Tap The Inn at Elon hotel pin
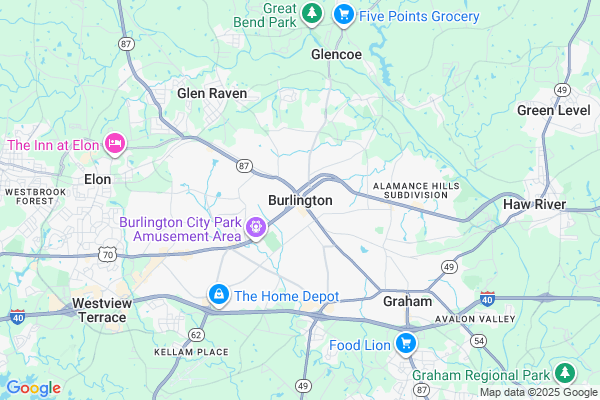 click(115, 145)
